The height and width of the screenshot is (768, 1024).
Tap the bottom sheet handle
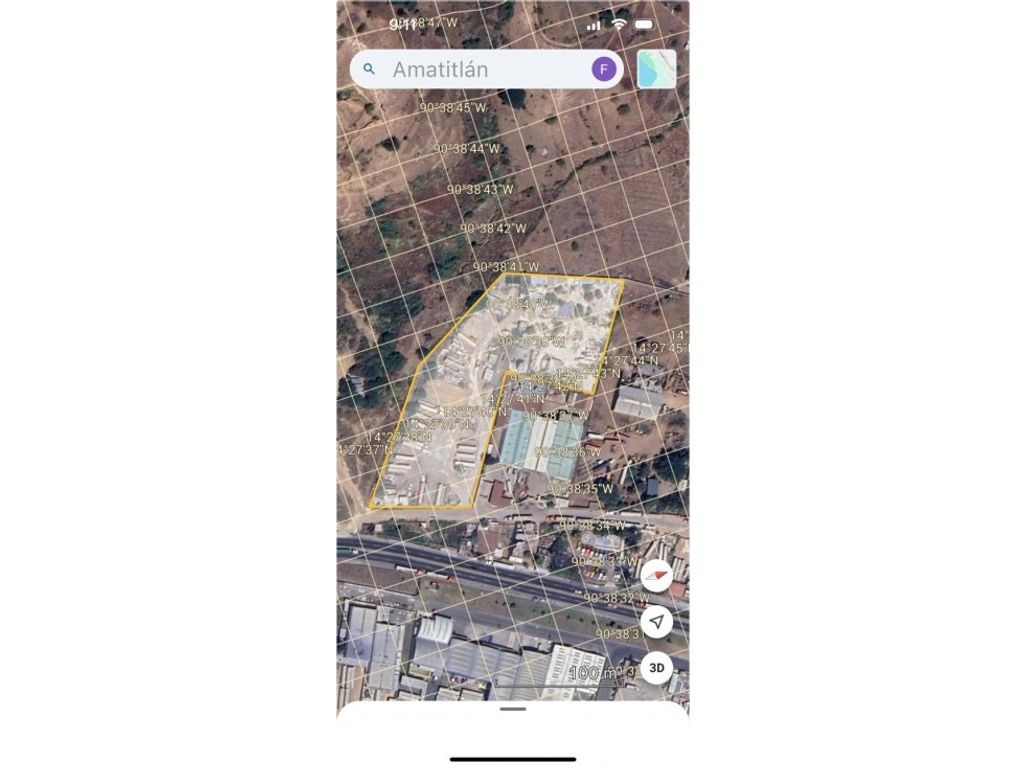[x=513, y=709]
